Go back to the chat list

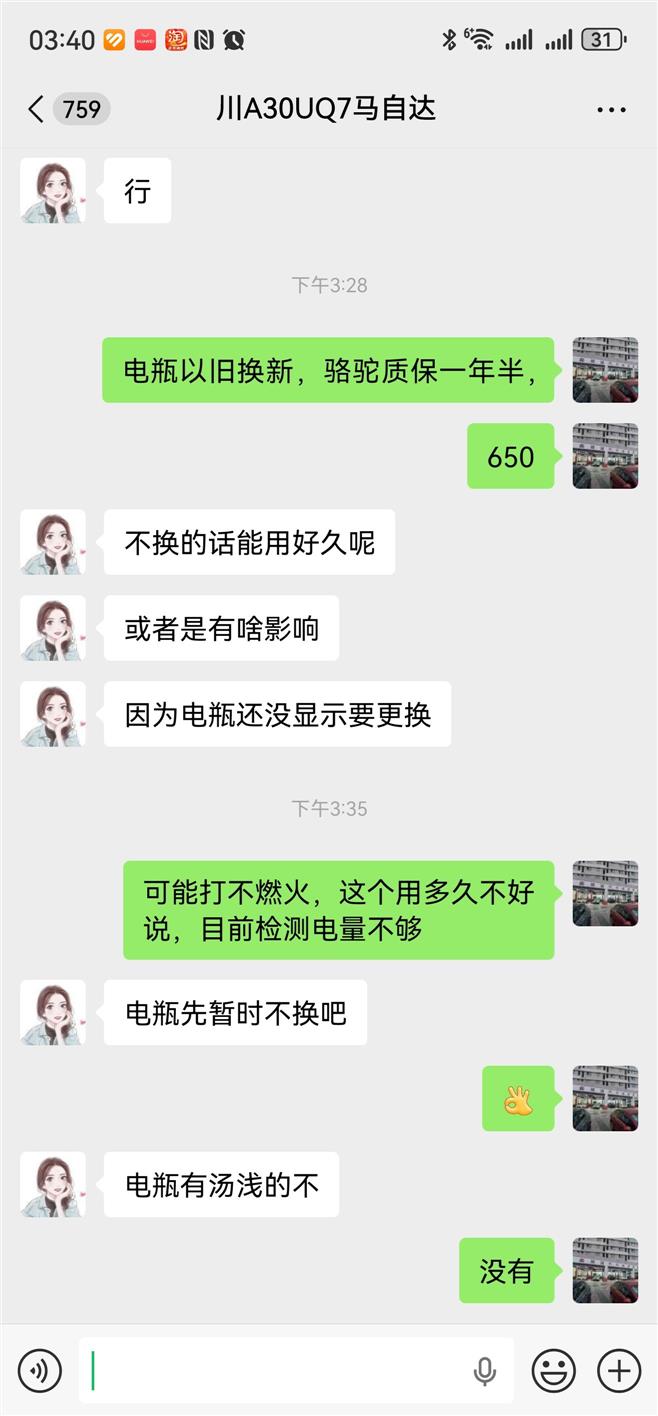pos(37,109)
